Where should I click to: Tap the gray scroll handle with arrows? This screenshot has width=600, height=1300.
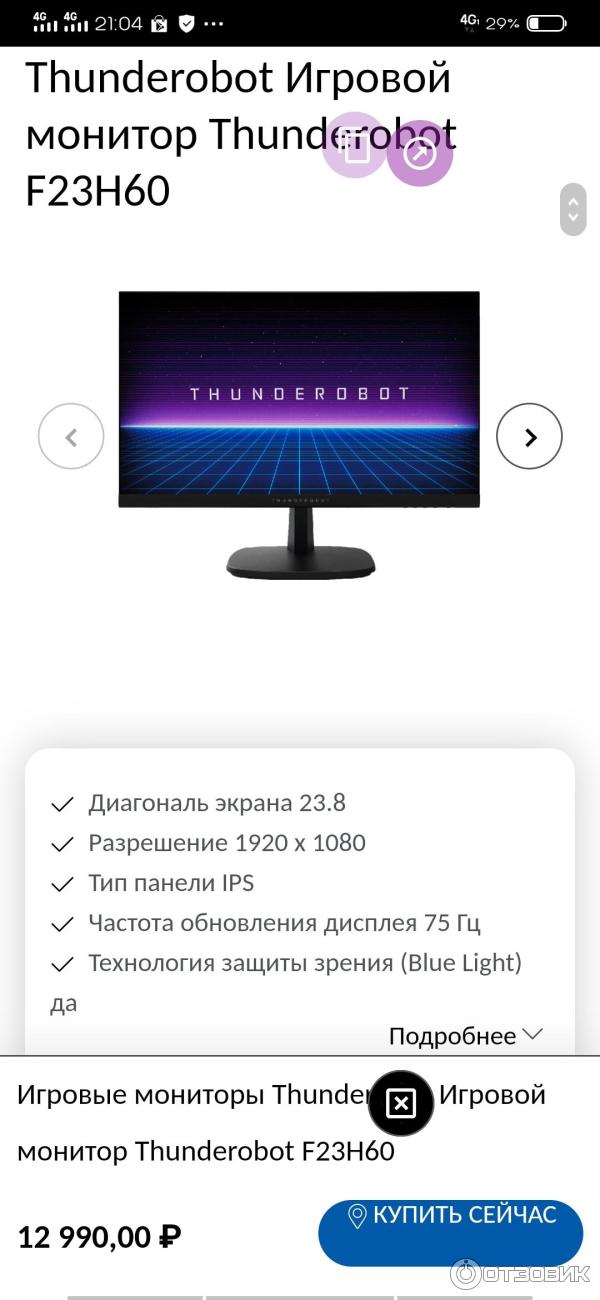tap(573, 209)
